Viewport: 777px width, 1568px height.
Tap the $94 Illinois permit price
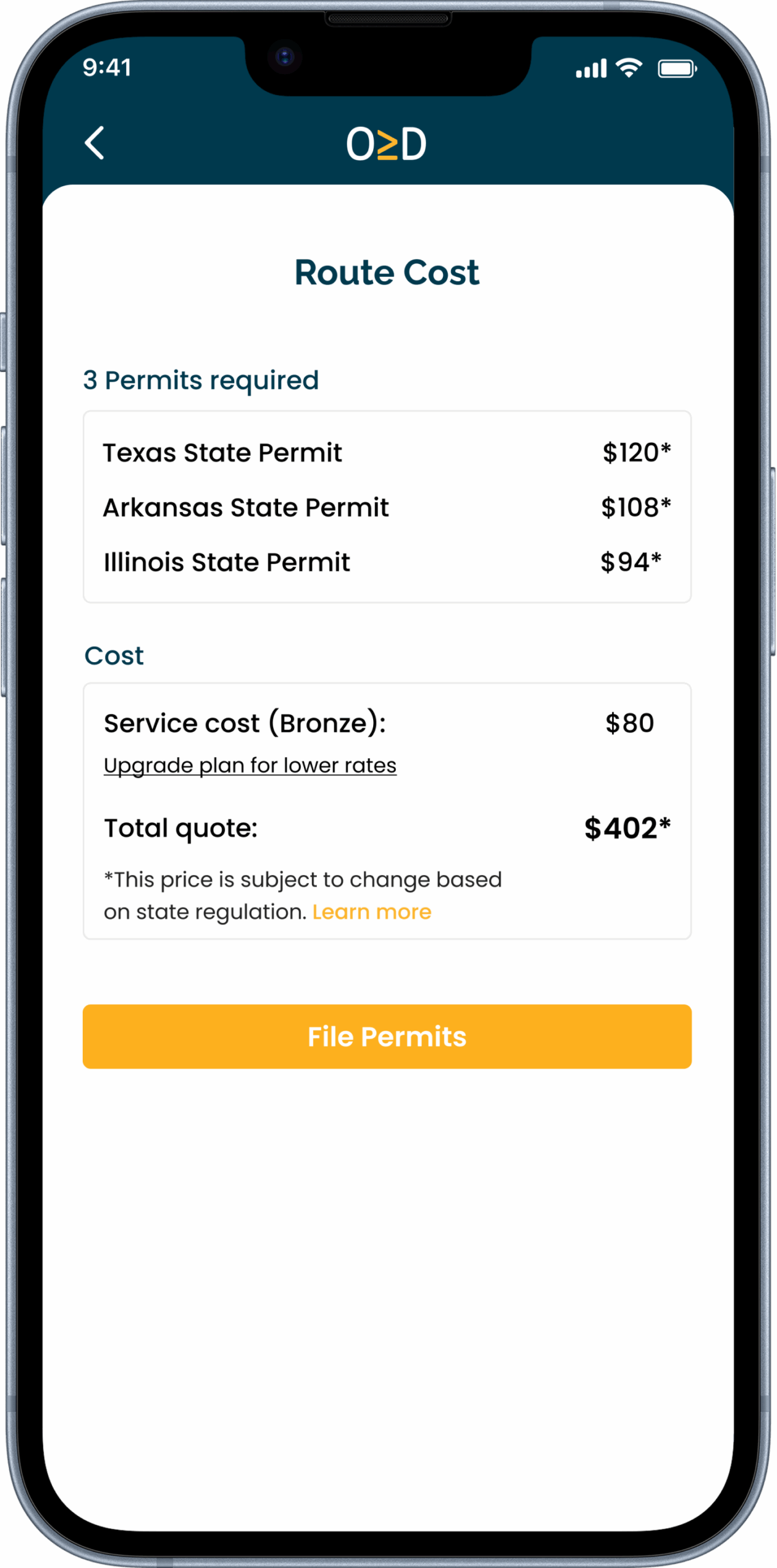[x=630, y=561]
